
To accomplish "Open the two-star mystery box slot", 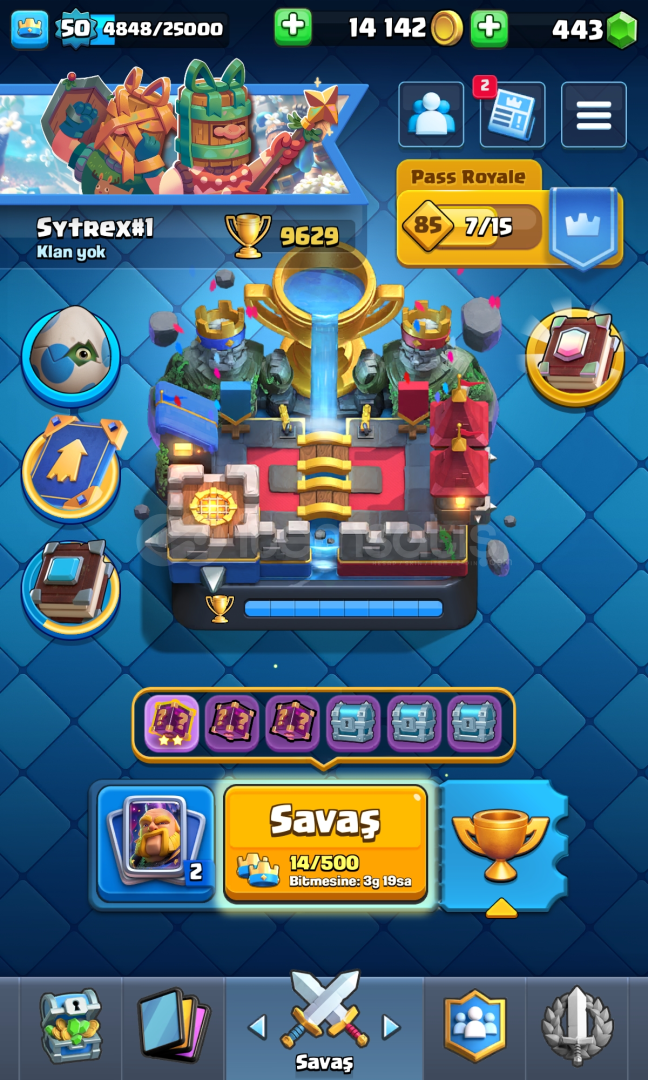I will pyautogui.click(x=171, y=723).
